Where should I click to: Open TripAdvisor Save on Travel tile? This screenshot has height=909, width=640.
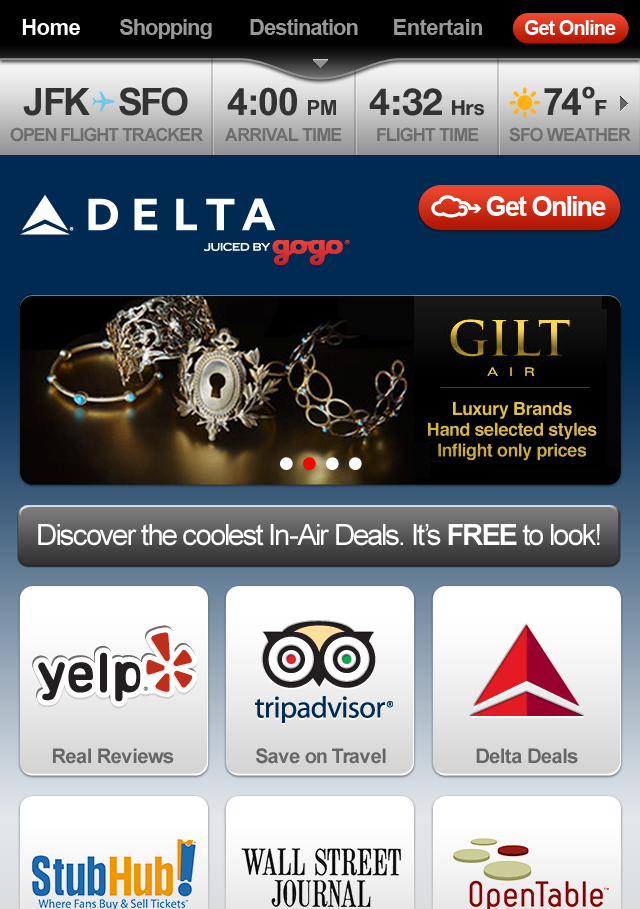click(320, 680)
